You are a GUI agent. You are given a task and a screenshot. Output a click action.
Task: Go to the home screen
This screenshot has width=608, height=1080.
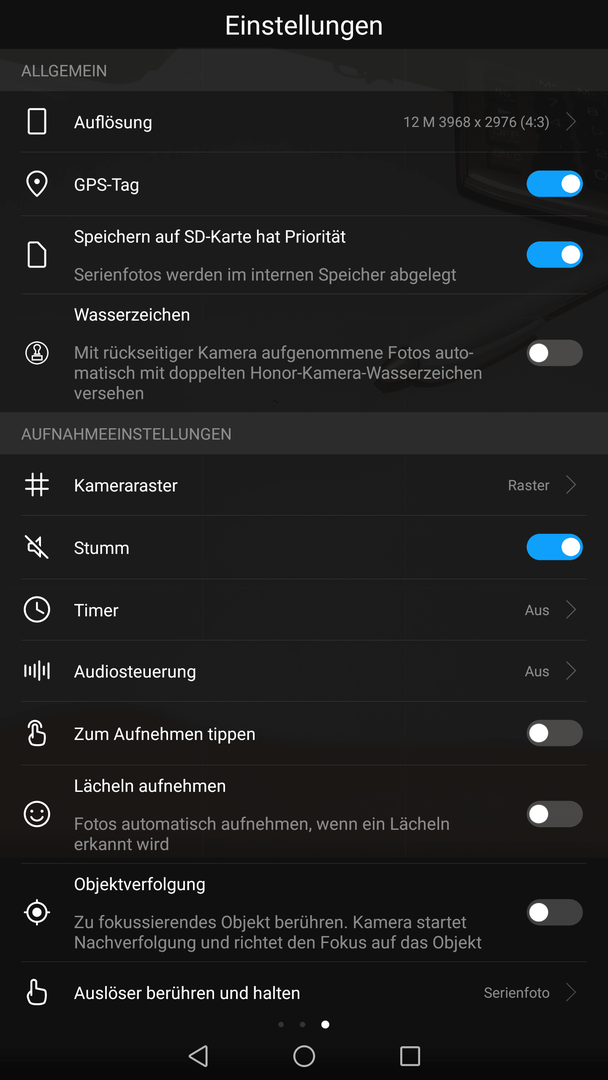pos(304,1056)
